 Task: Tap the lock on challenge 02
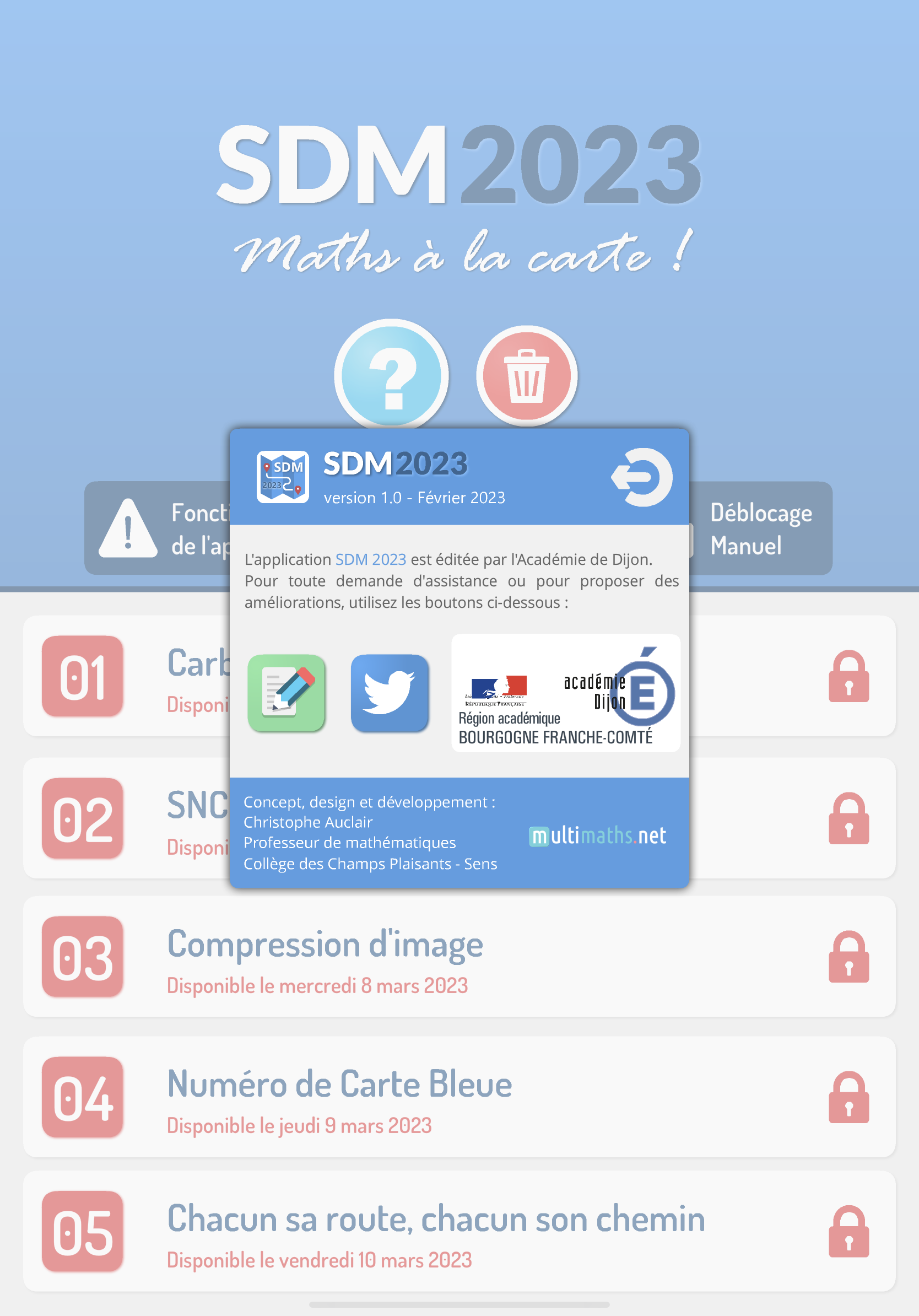click(x=848, y=818)
